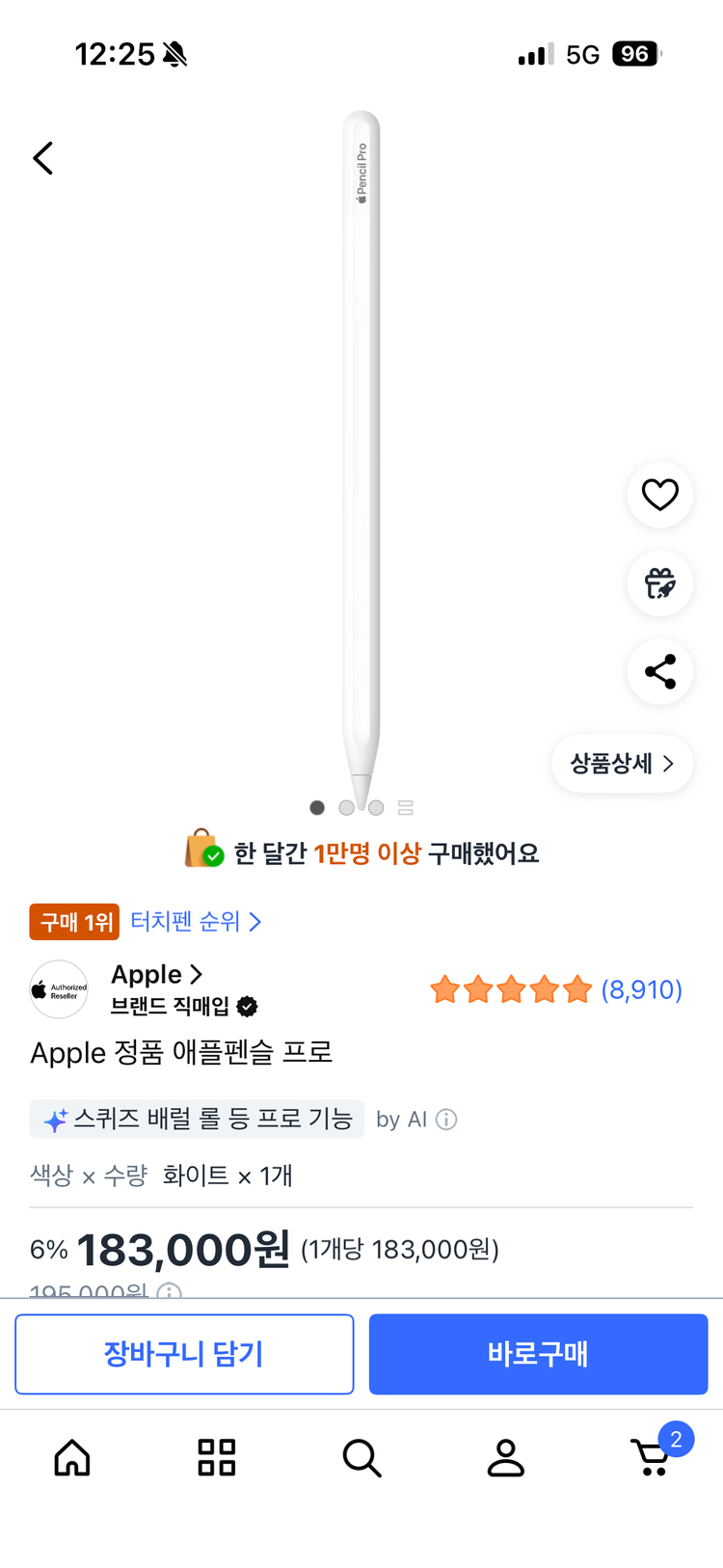The image size is (723, 1568).
Task: Tap 장바구니 담기 to add to cart
Action: click(184, 1354)
